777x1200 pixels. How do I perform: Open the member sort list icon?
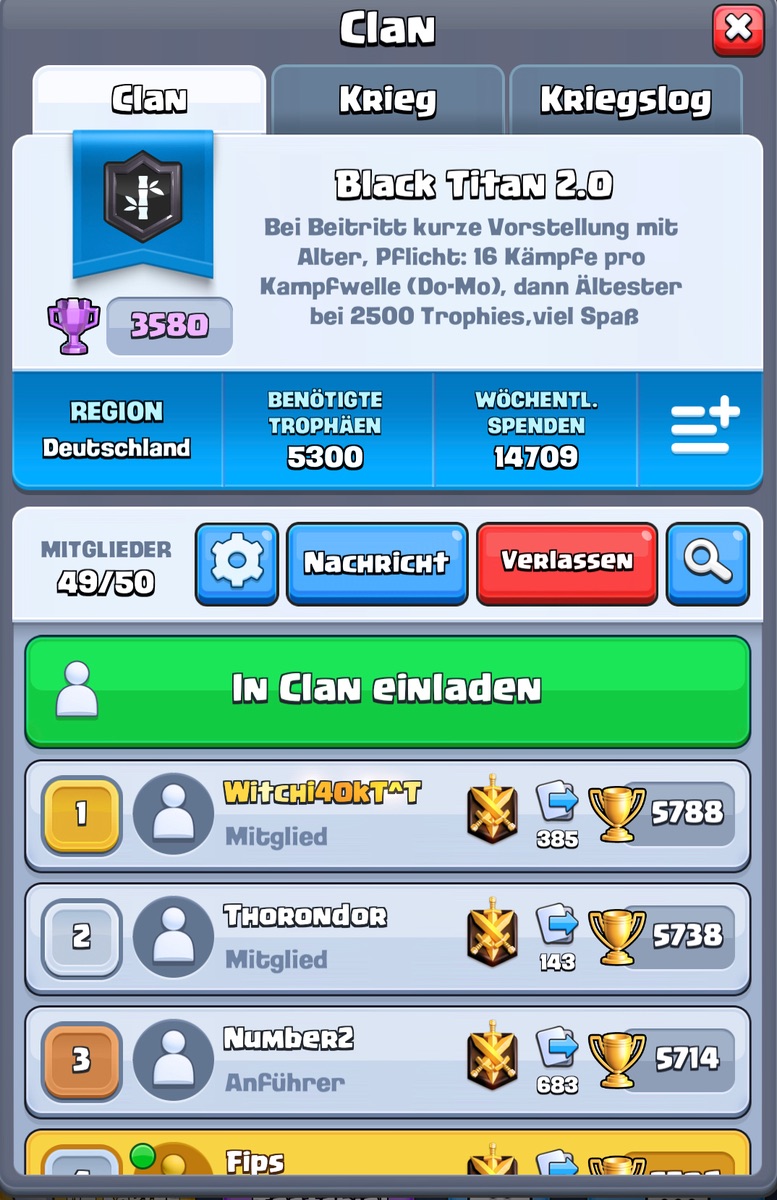point(703,430)
